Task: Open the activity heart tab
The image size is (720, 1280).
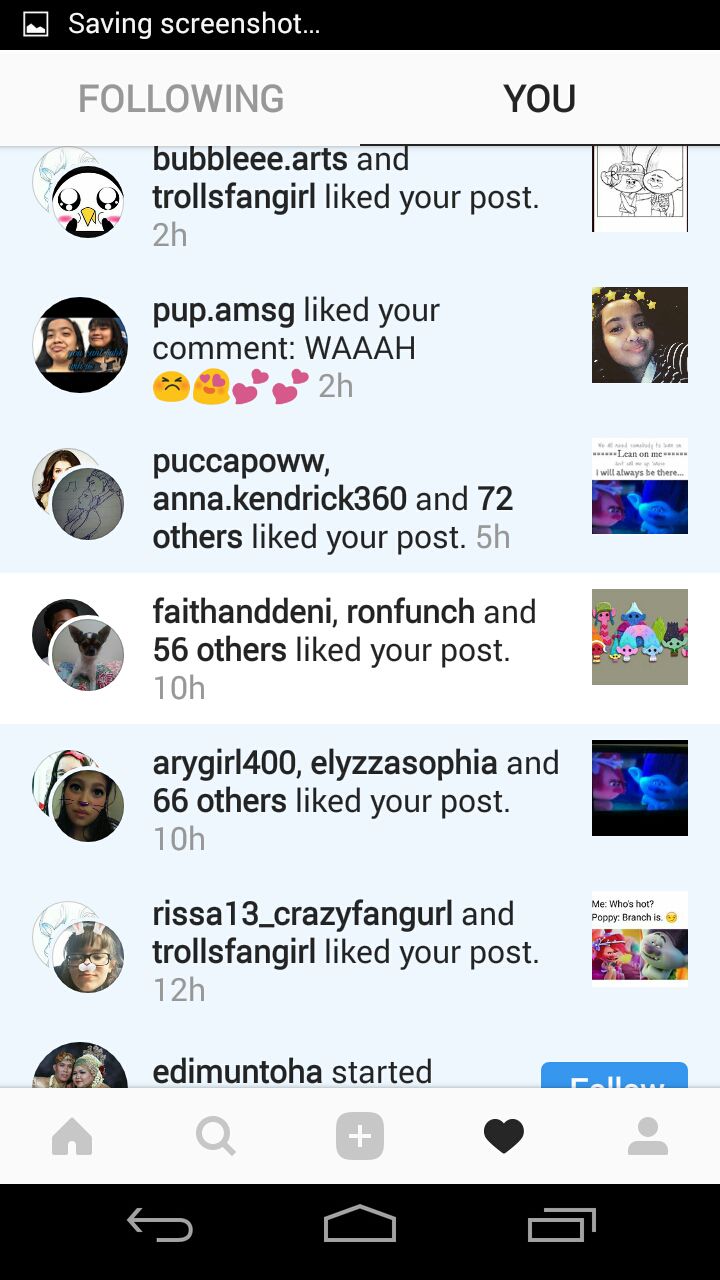Action: (504, 1136)
